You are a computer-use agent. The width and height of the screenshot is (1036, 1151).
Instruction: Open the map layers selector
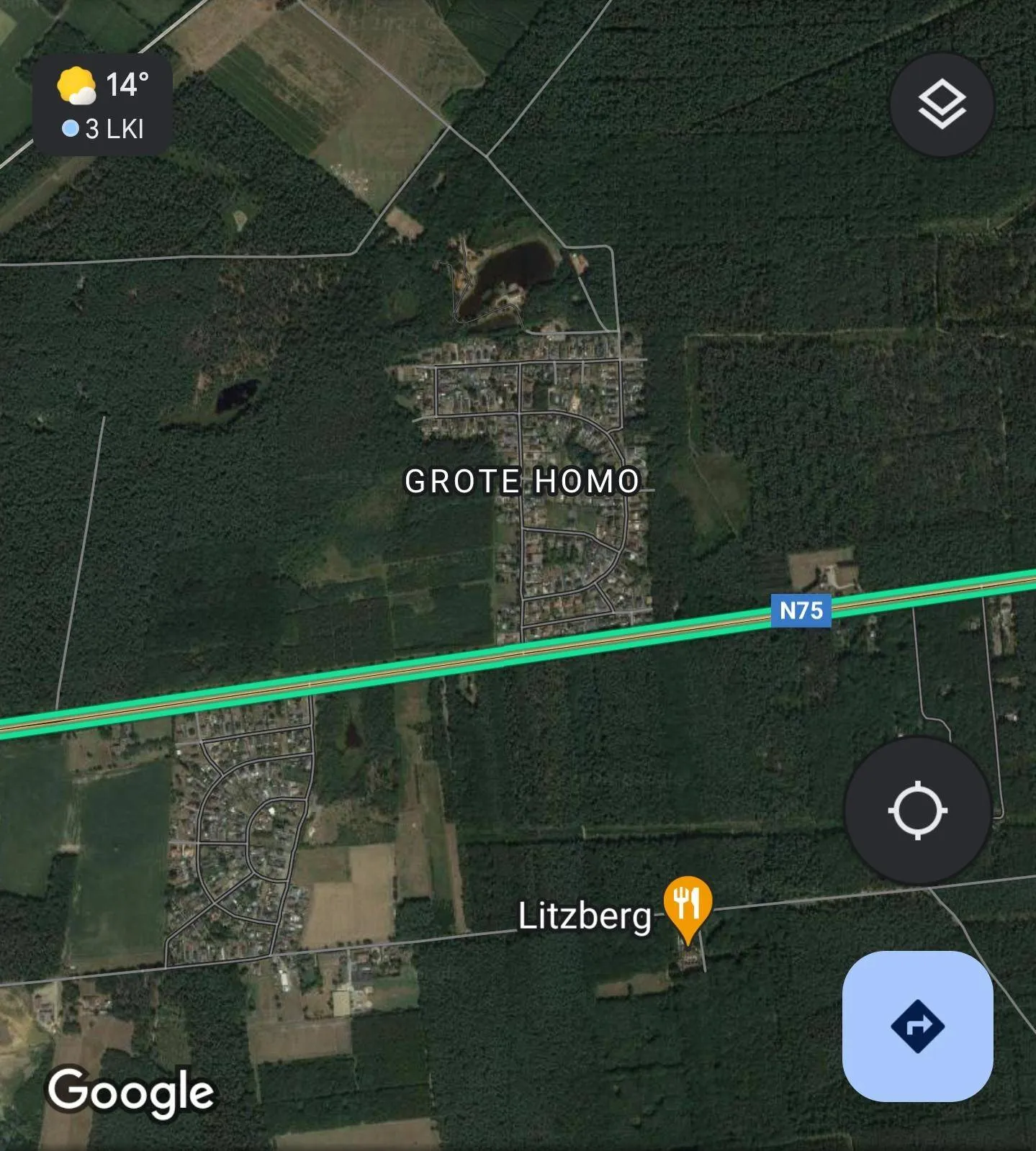point(942,105)
